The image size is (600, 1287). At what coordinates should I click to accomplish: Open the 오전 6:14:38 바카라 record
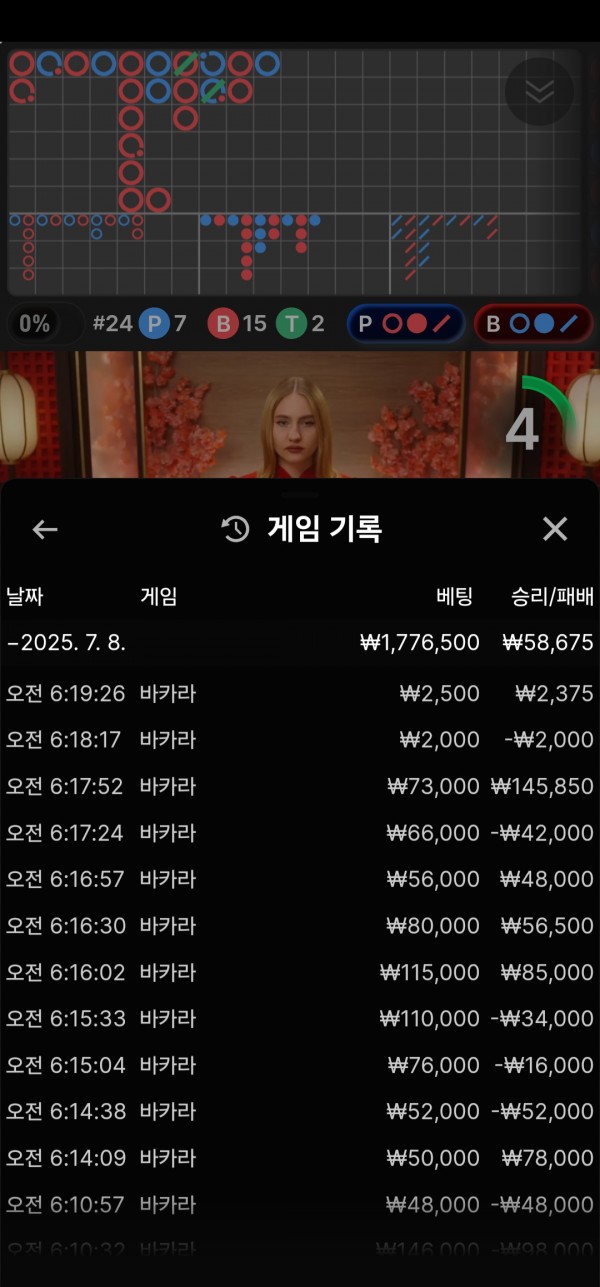(x=300, y=1111)
